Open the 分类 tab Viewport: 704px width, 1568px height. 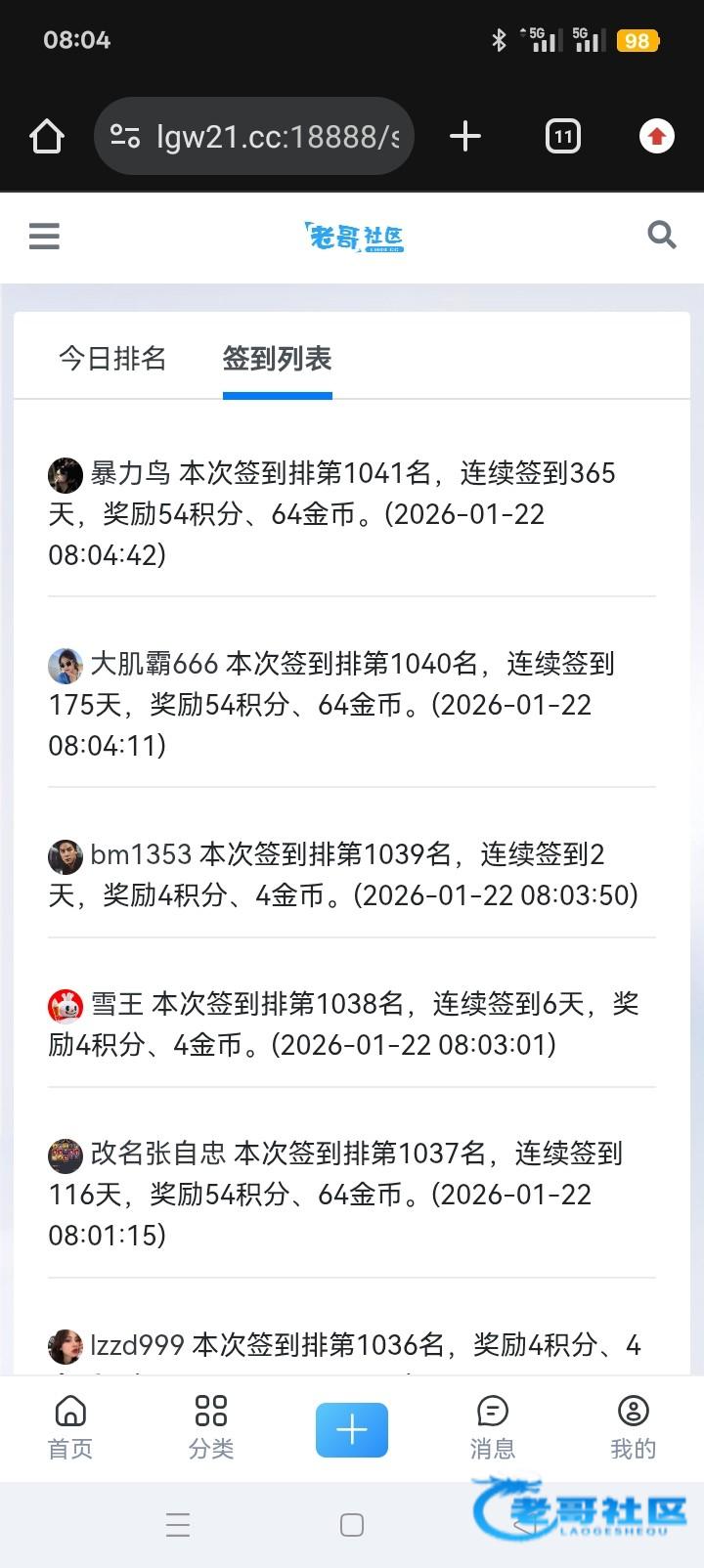click(211, 1427)
